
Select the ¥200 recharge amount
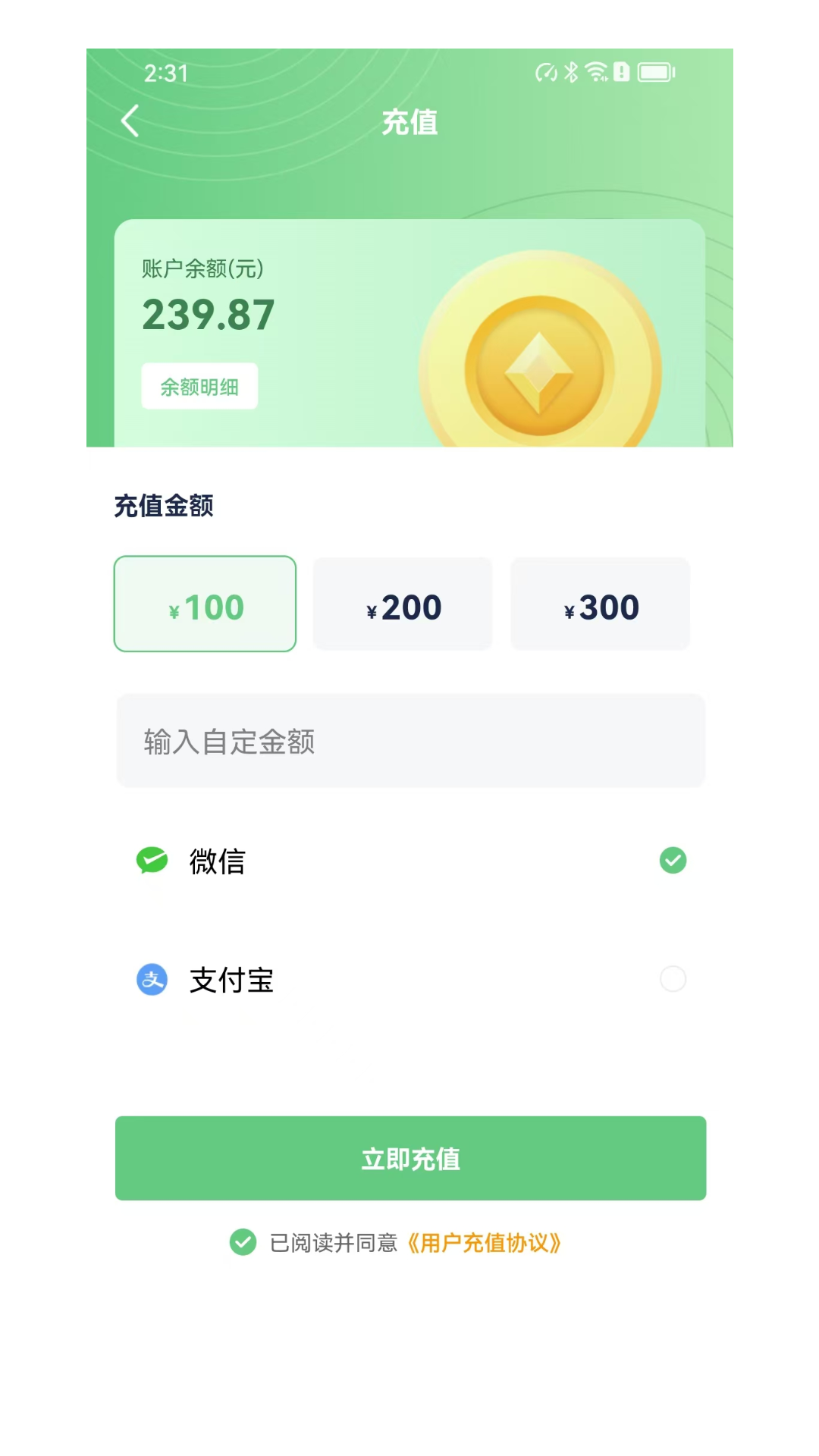(x=402, y=604)
